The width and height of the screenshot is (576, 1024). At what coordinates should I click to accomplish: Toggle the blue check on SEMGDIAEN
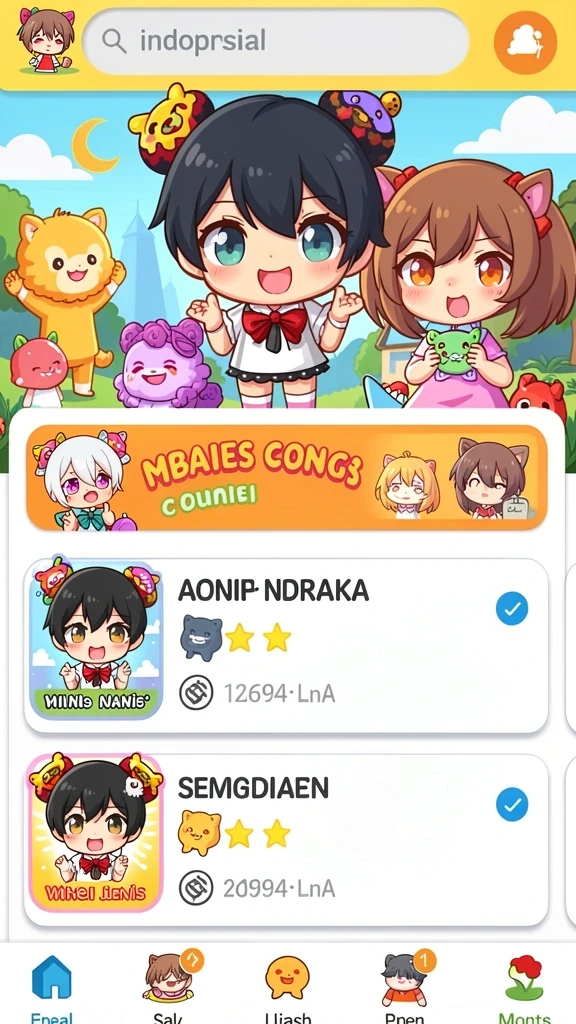click(x=512, y=805)
